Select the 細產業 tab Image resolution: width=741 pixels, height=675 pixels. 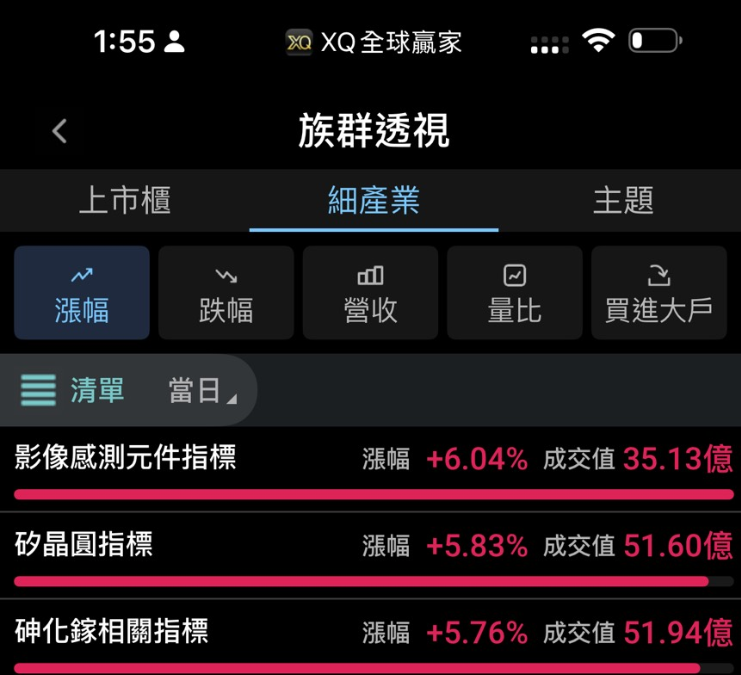[x=373, y=200]
